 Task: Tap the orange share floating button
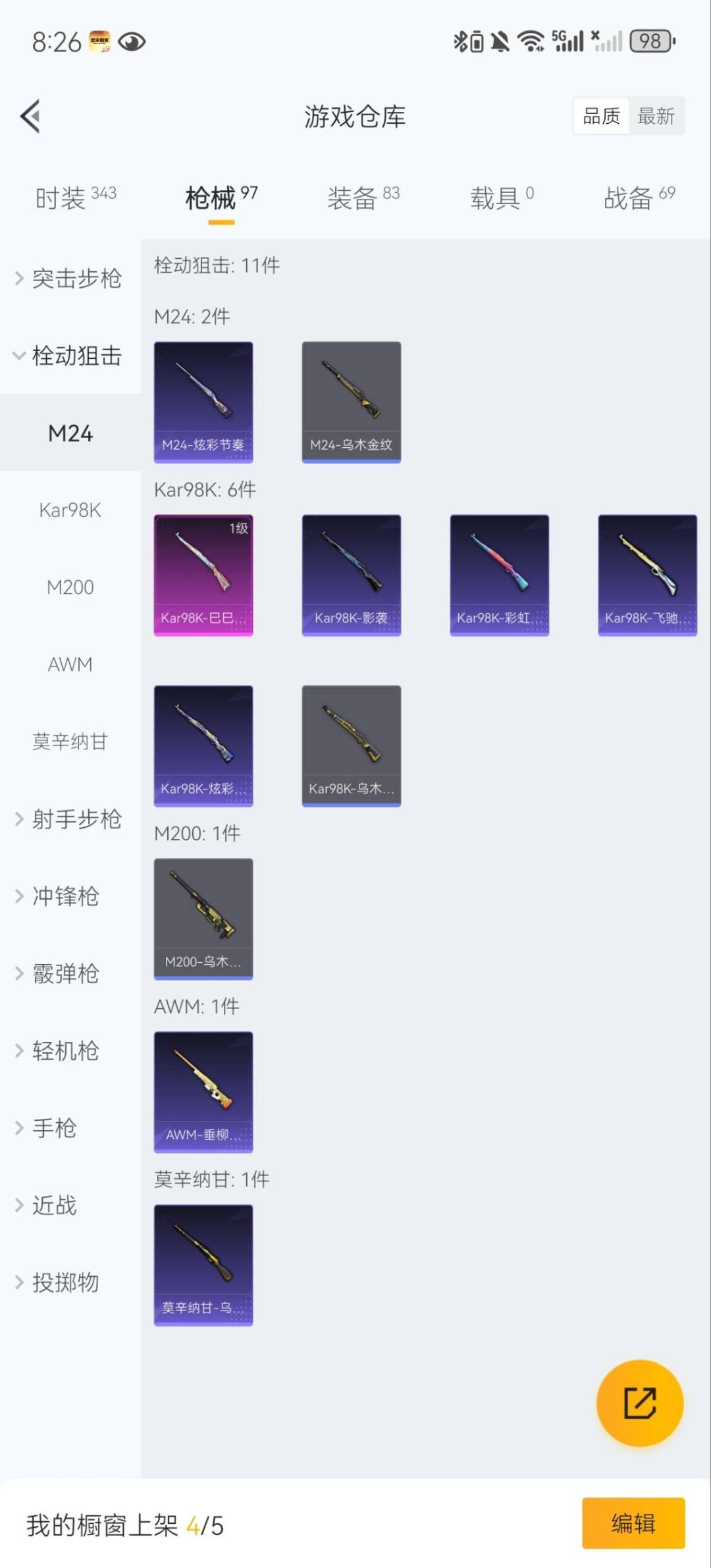coord(639,1403)
